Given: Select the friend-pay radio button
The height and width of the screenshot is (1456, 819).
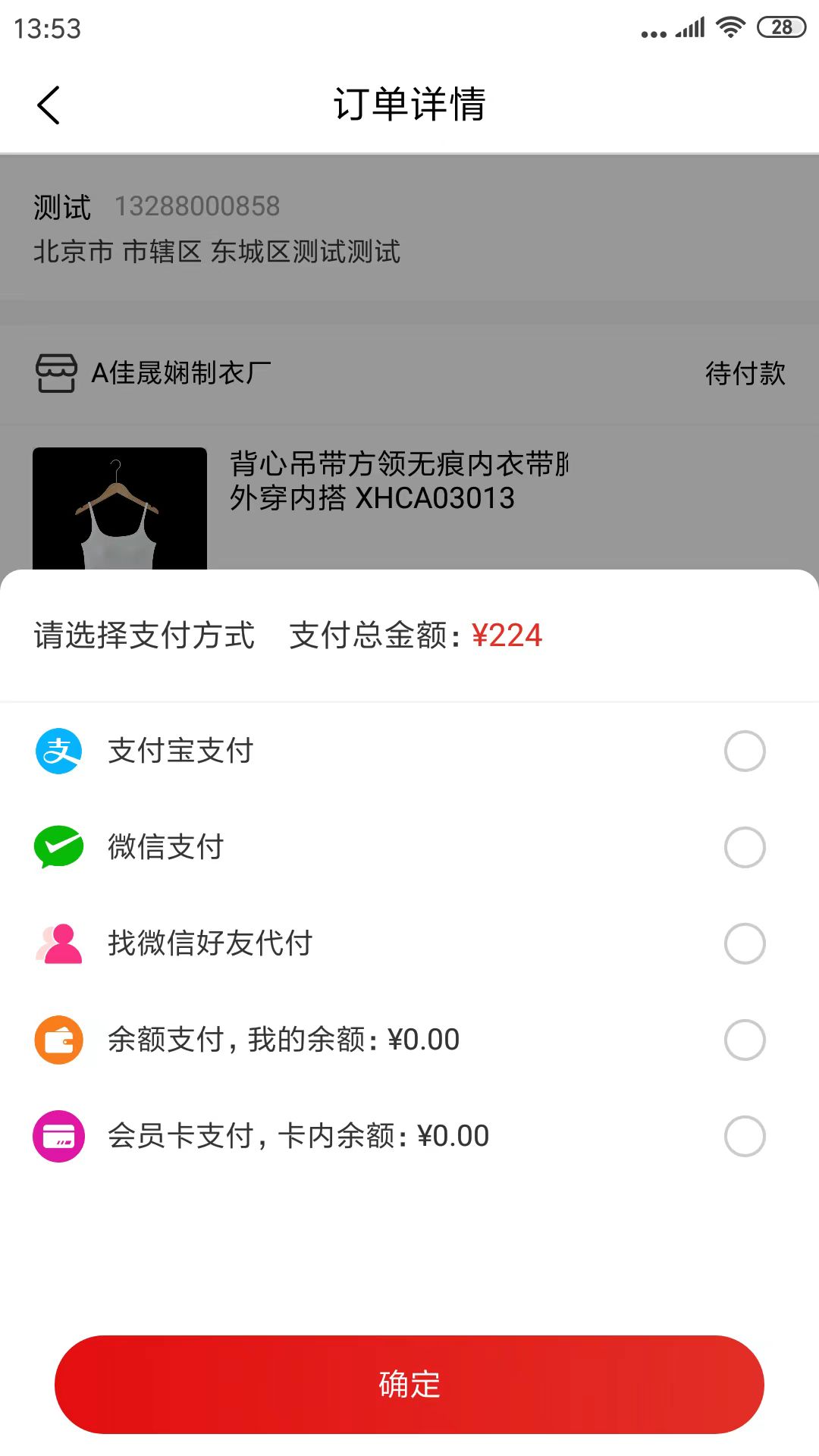Looking at the screenshot, I should 745,943.
